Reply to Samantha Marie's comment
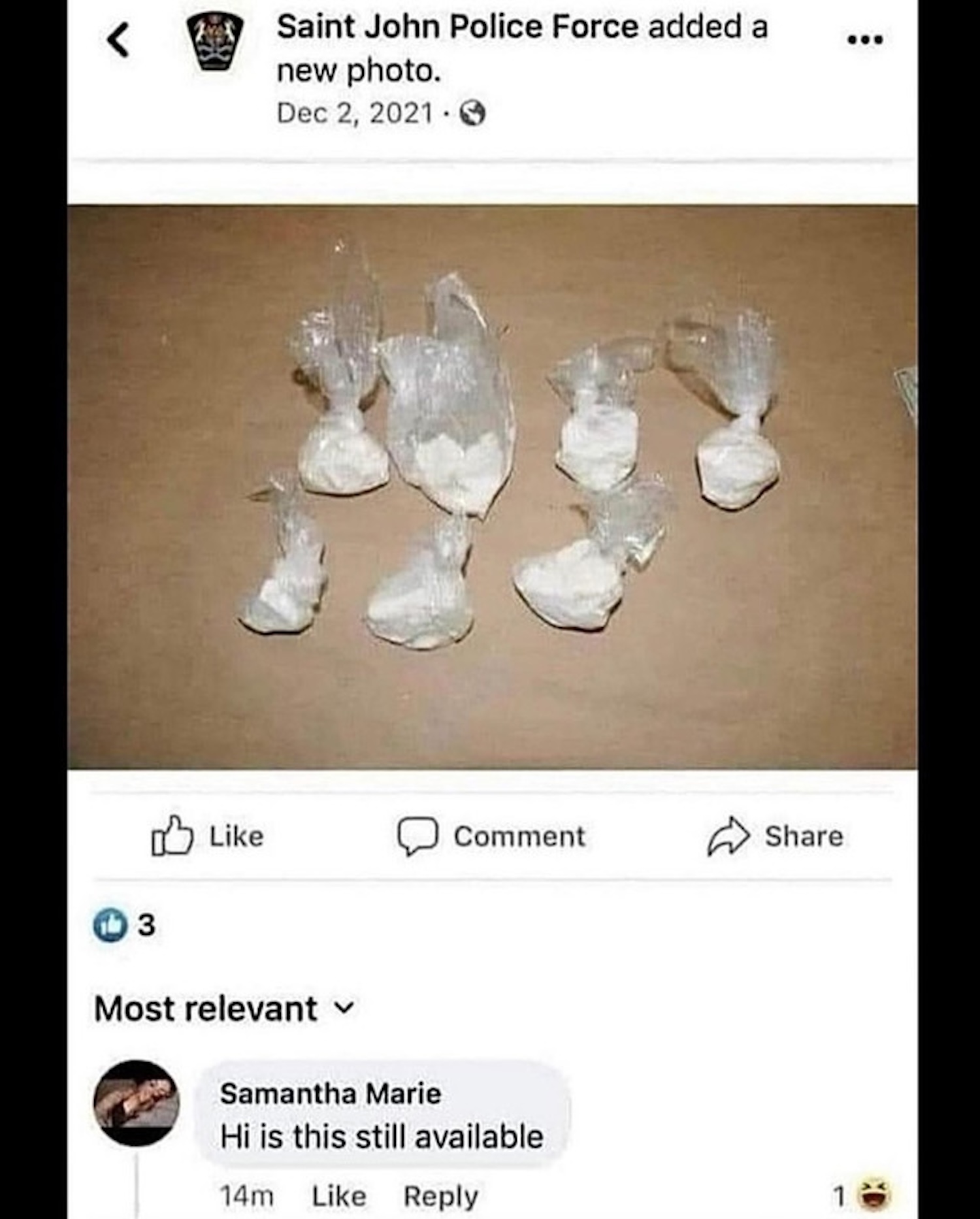 440,1196
